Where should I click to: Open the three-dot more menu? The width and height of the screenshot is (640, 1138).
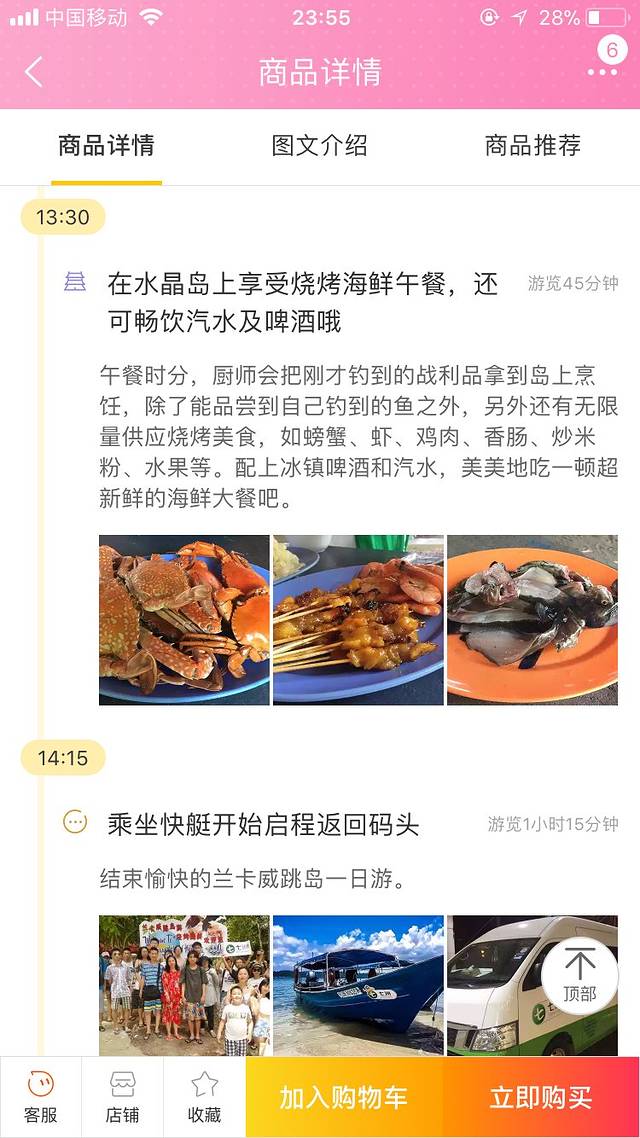pyautogui.click(x=602, y=72)
